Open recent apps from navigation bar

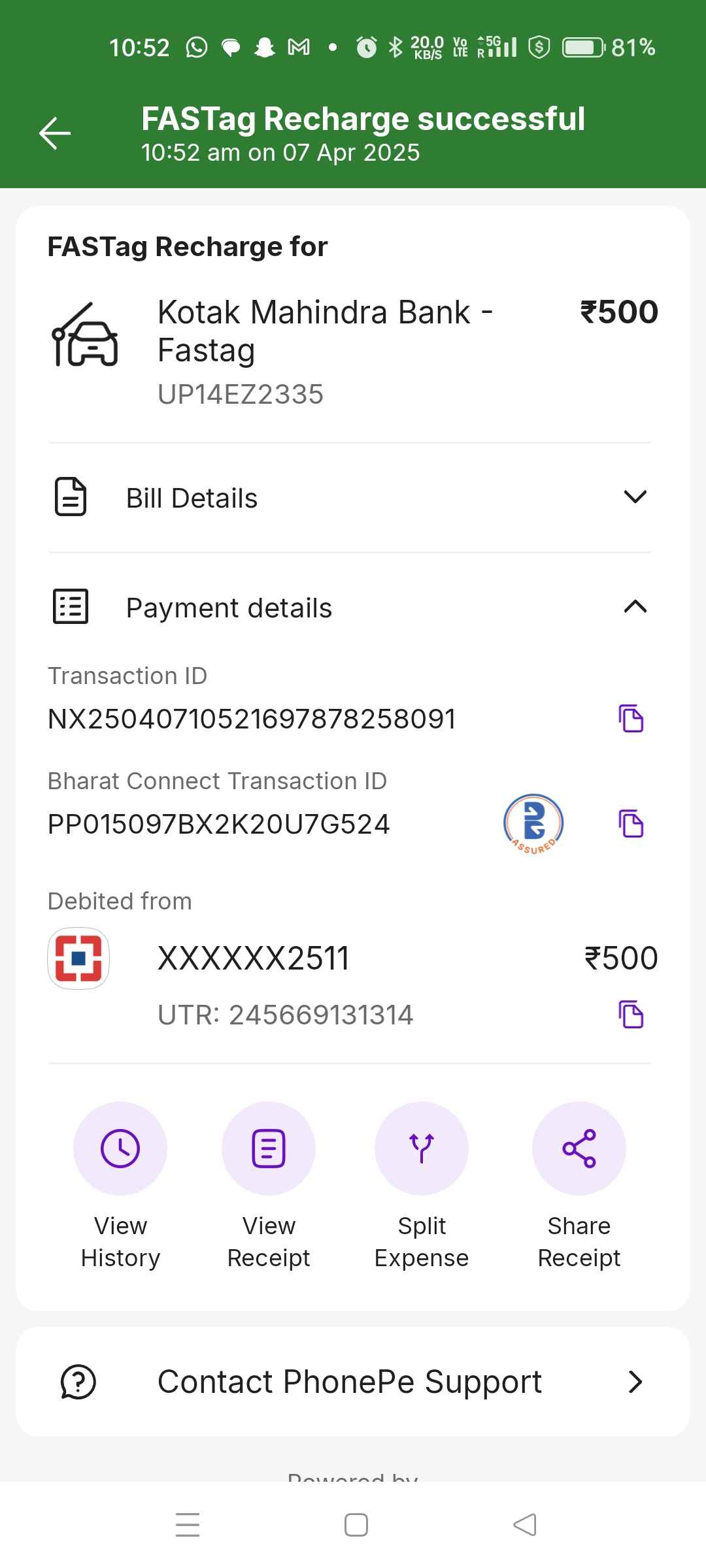[188, 1525]
